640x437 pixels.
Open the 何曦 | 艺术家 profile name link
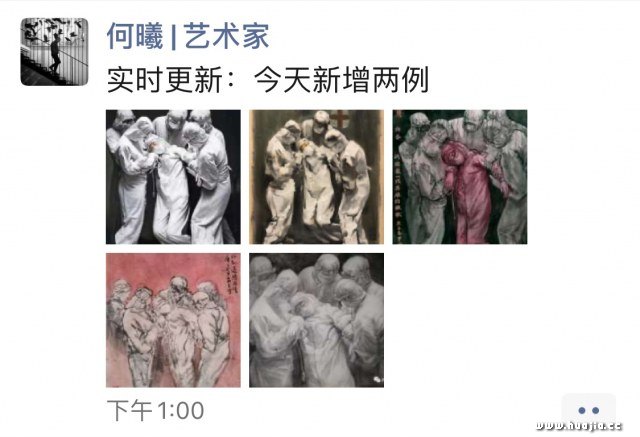click(x=187, y=36)
